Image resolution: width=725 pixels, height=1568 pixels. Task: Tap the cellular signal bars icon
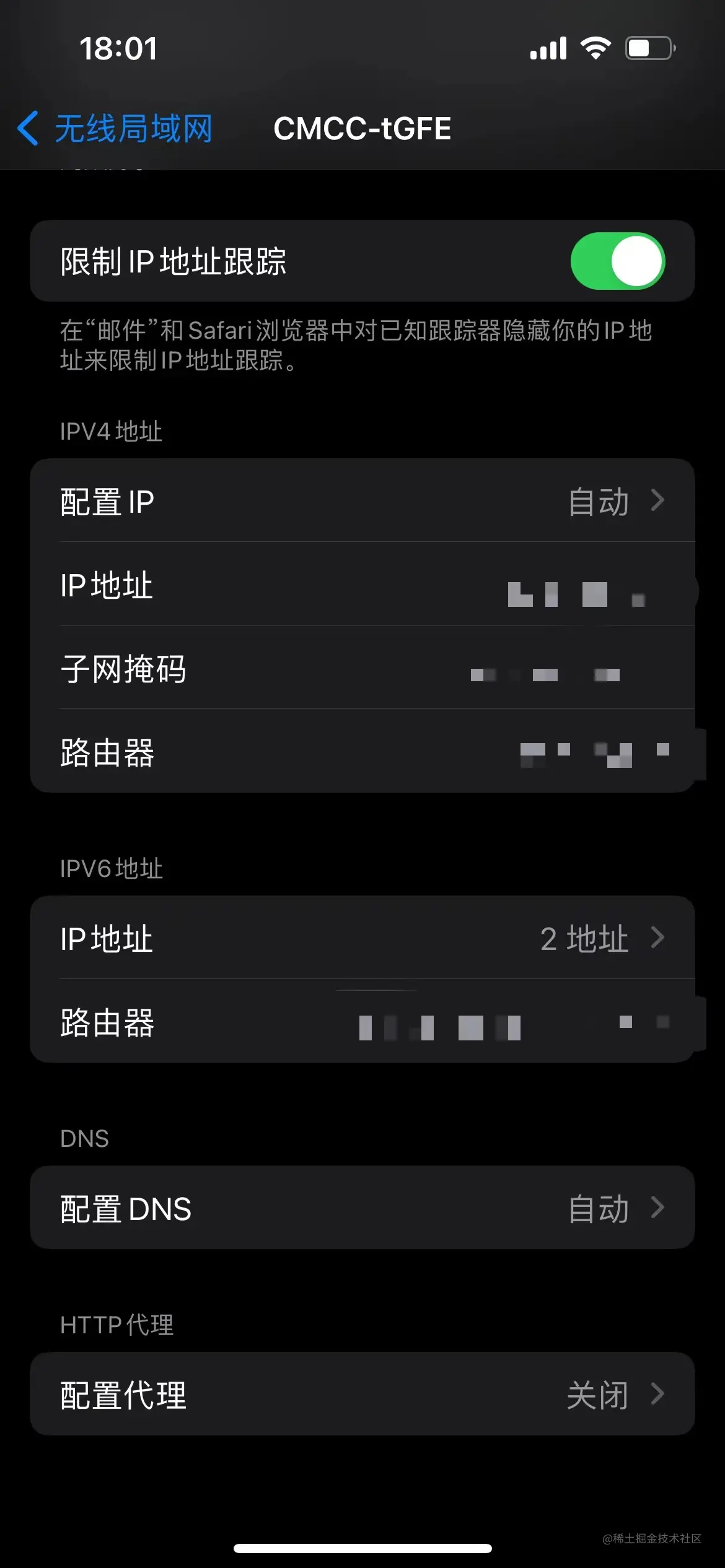548,47
